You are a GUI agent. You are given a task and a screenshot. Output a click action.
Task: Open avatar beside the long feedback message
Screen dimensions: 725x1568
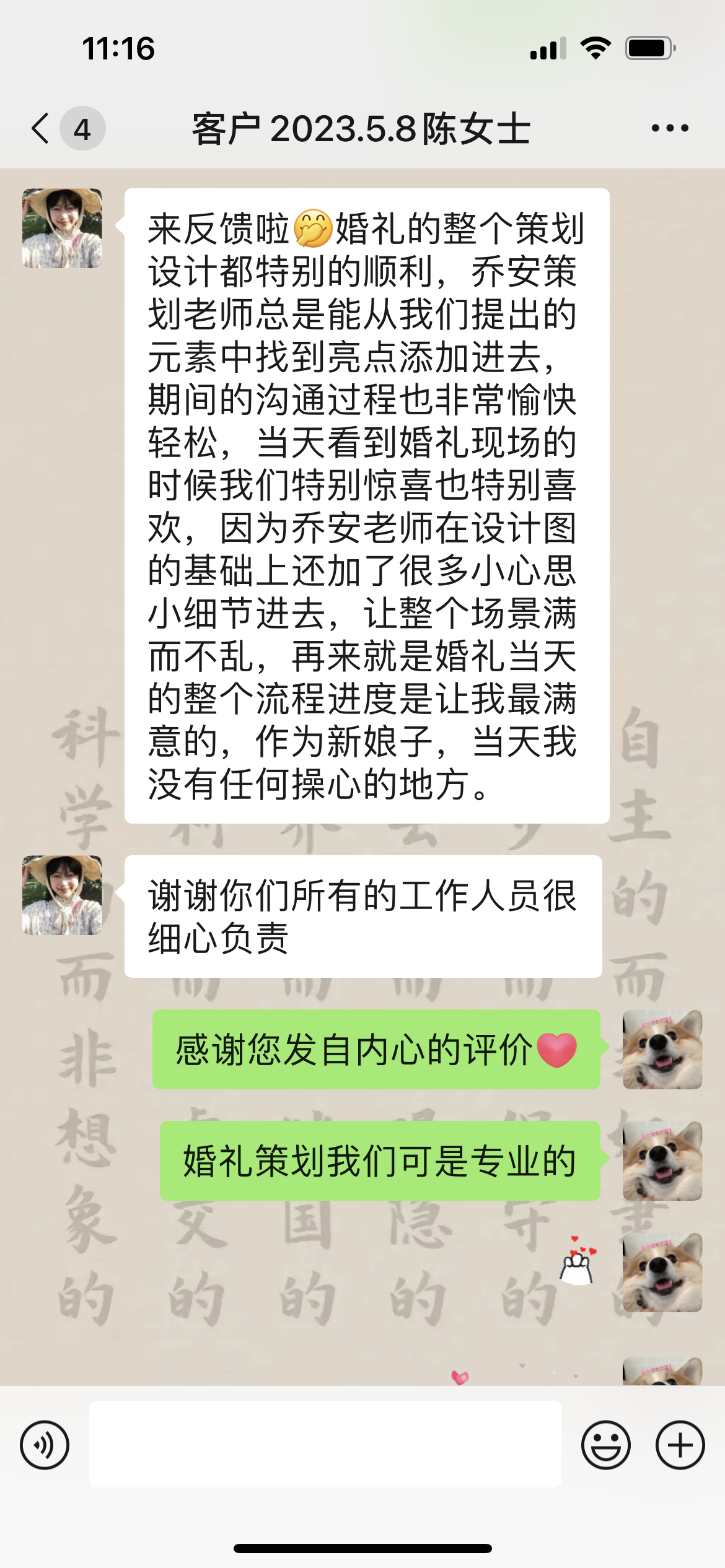coord(62,229)
